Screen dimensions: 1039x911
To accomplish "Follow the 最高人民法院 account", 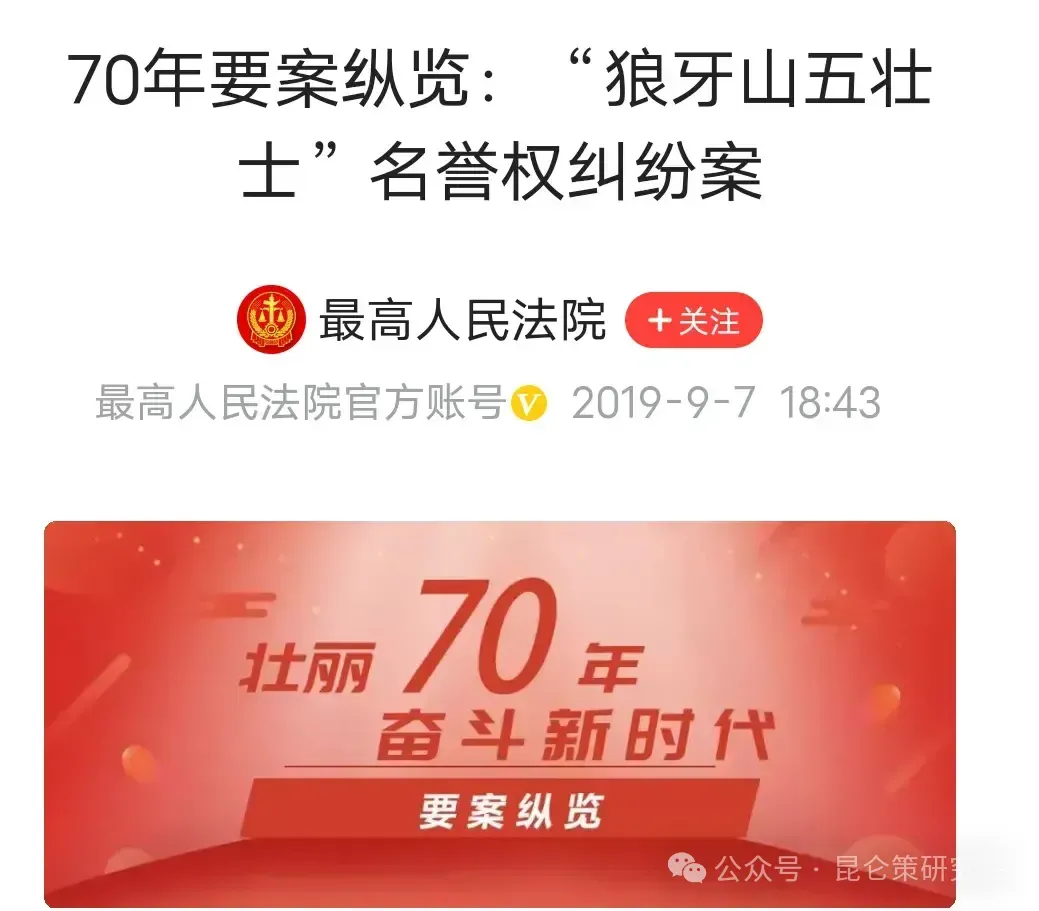I will 693,322.
